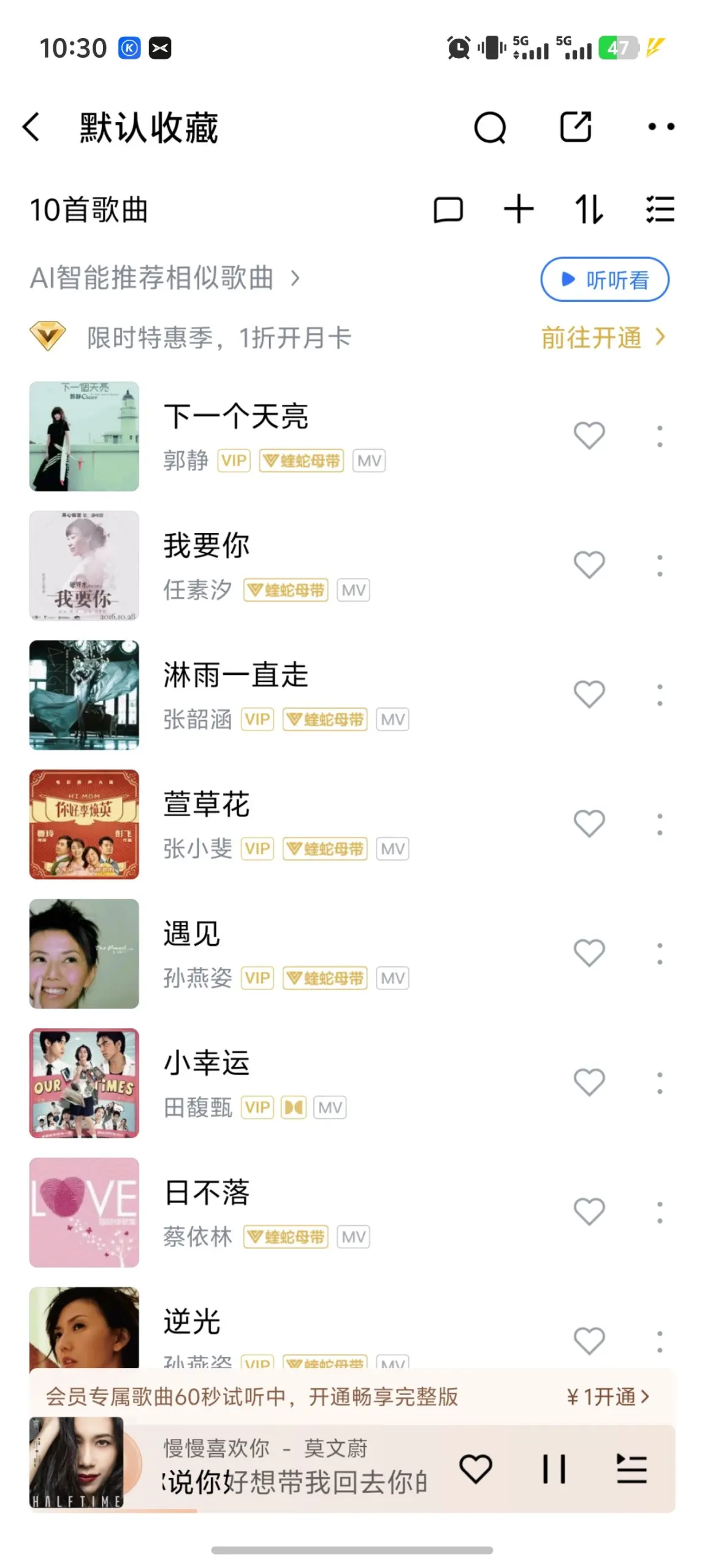Open the current play queue
Screen dimensions: 705x1568
[631, 1469]
